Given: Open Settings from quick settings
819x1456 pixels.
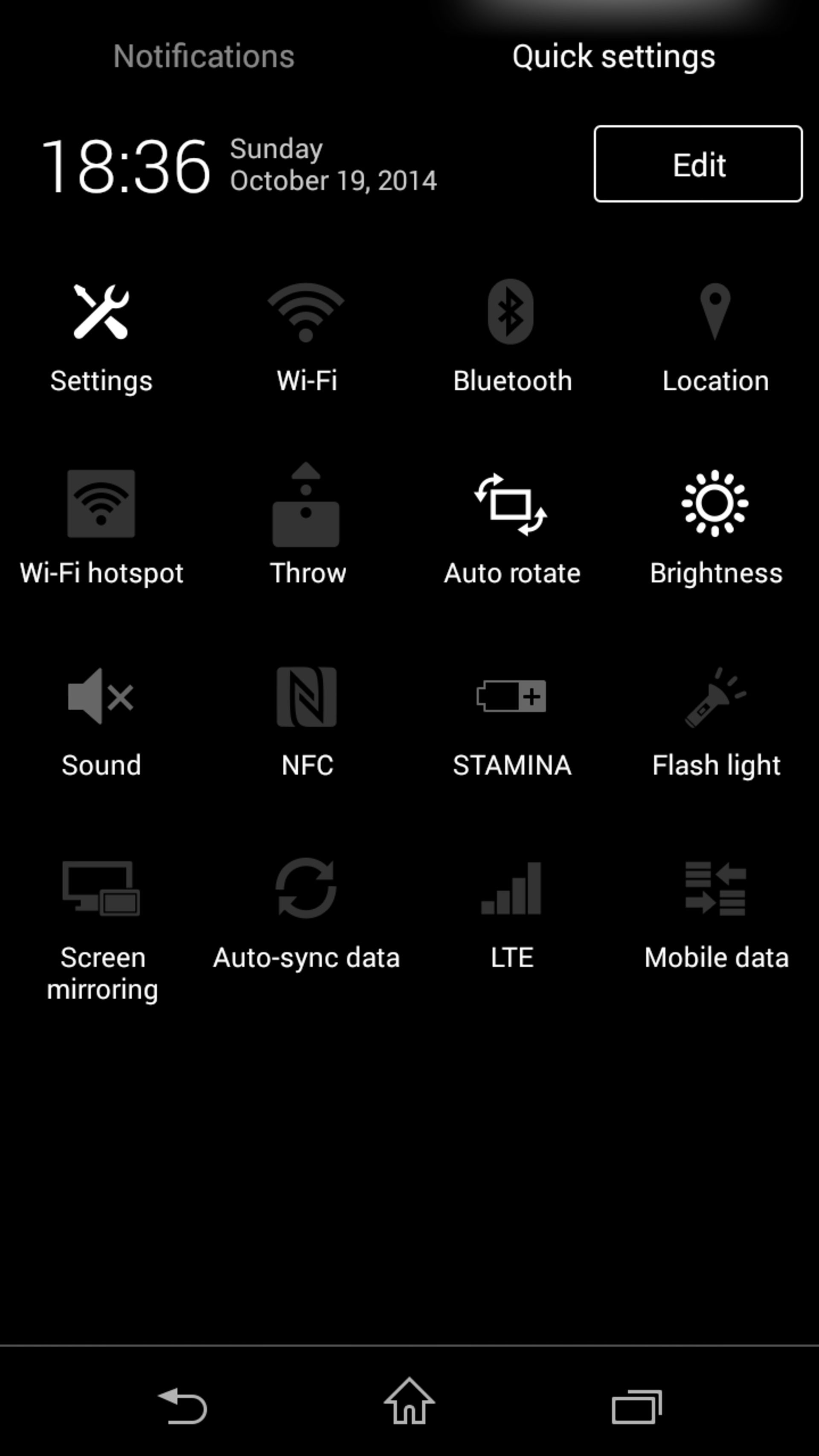Looking at the screenshot, I should [x=102, y=336].
